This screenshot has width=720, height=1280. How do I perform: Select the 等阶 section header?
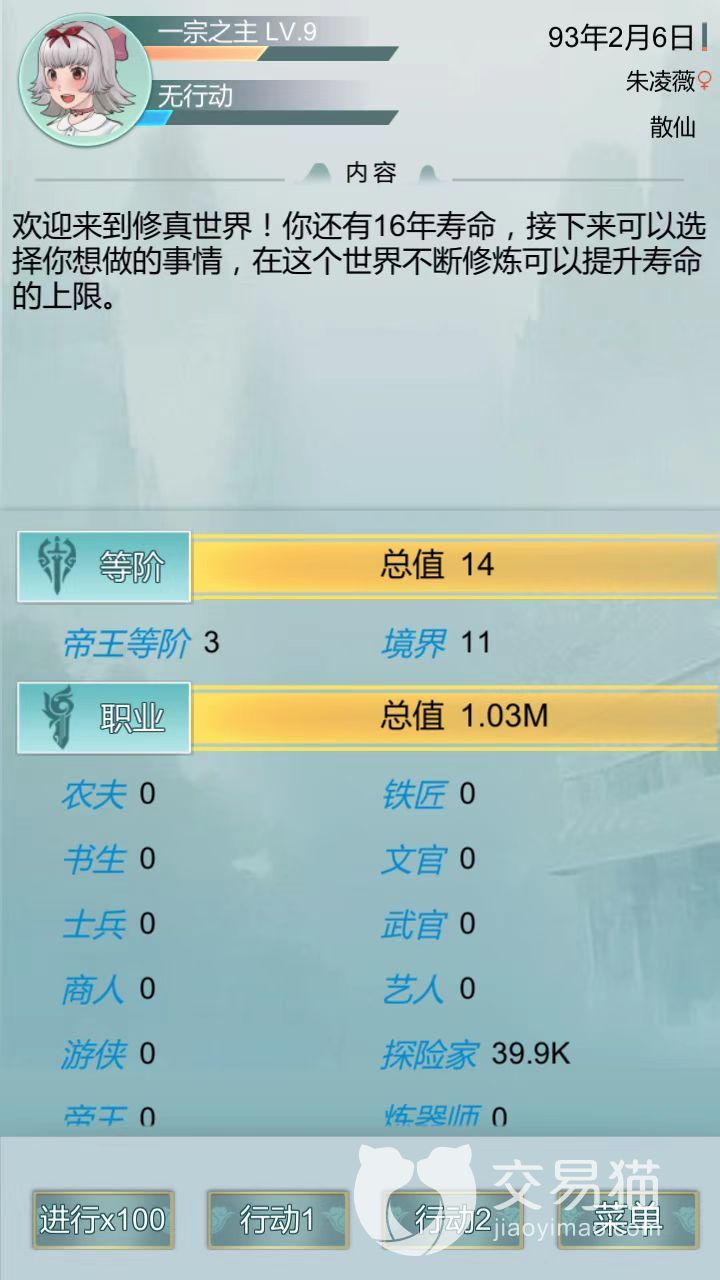104,567
